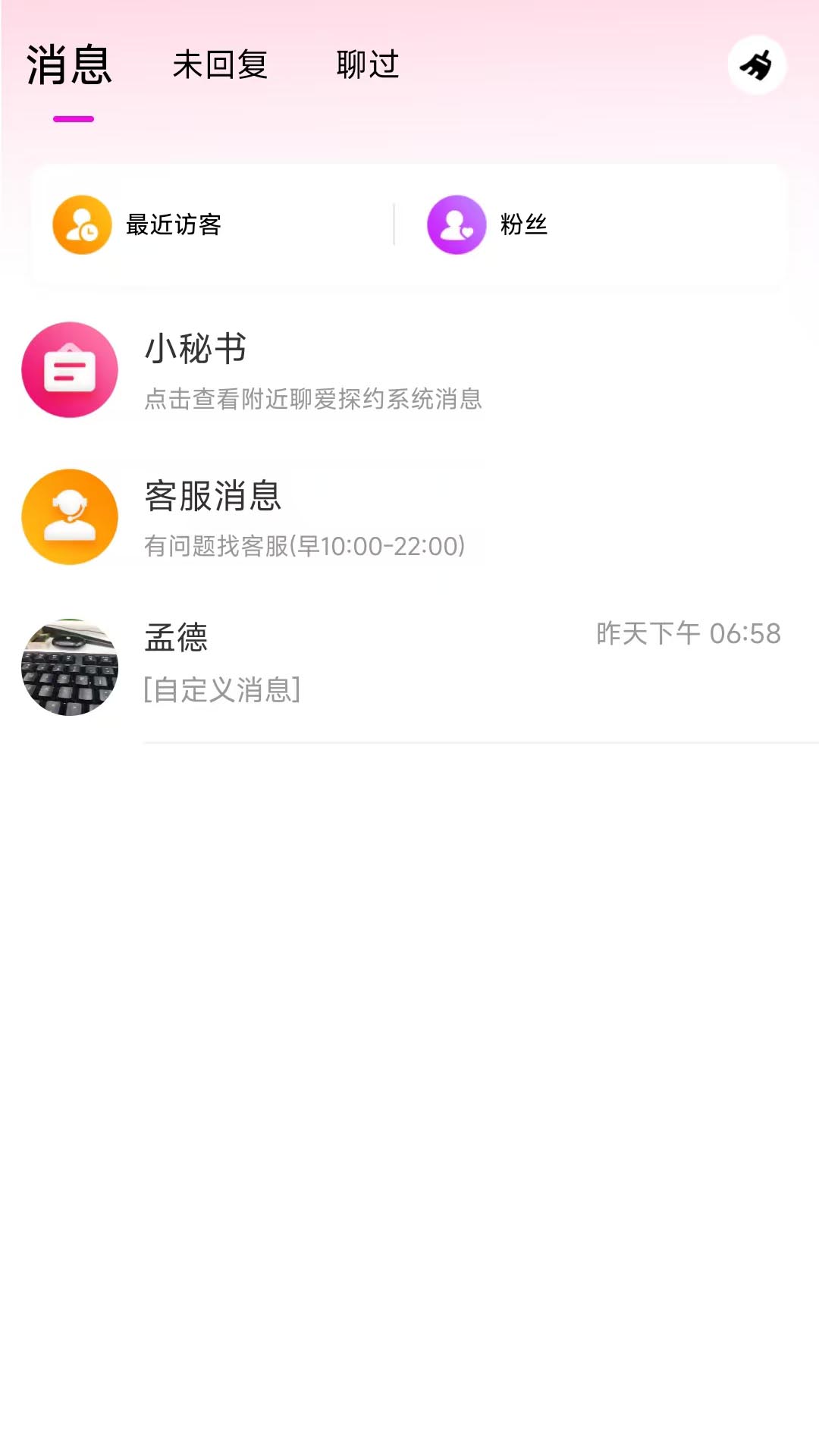
Task: Click the heart badge on fans icon
Action: (x=468, y=234)
